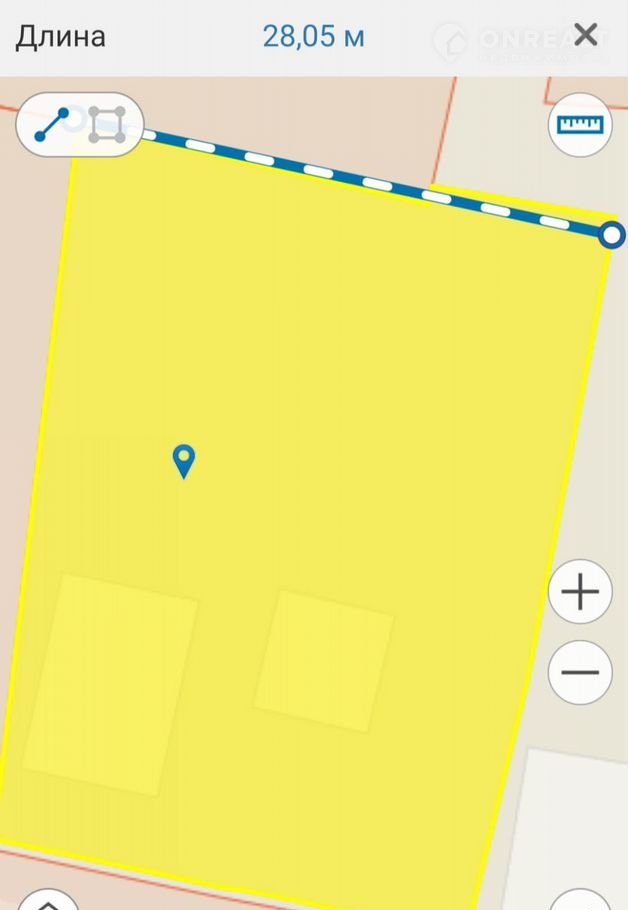Zoom in on the map

point(580,592)
